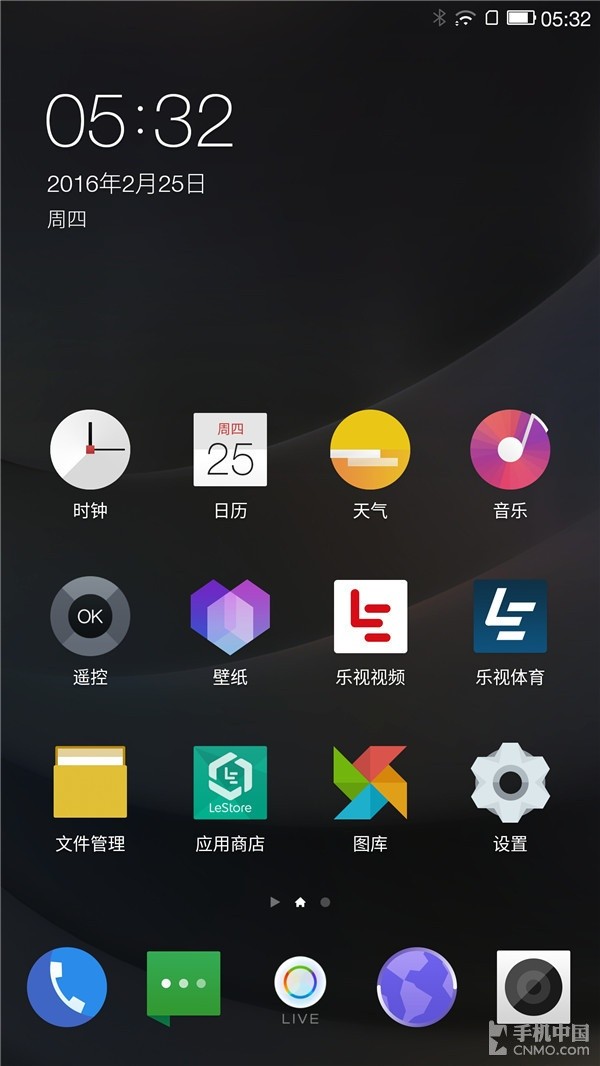Open the 音乐 music app
The image size is (600, 1066).
pyautogui.click(x=510, y=450)
